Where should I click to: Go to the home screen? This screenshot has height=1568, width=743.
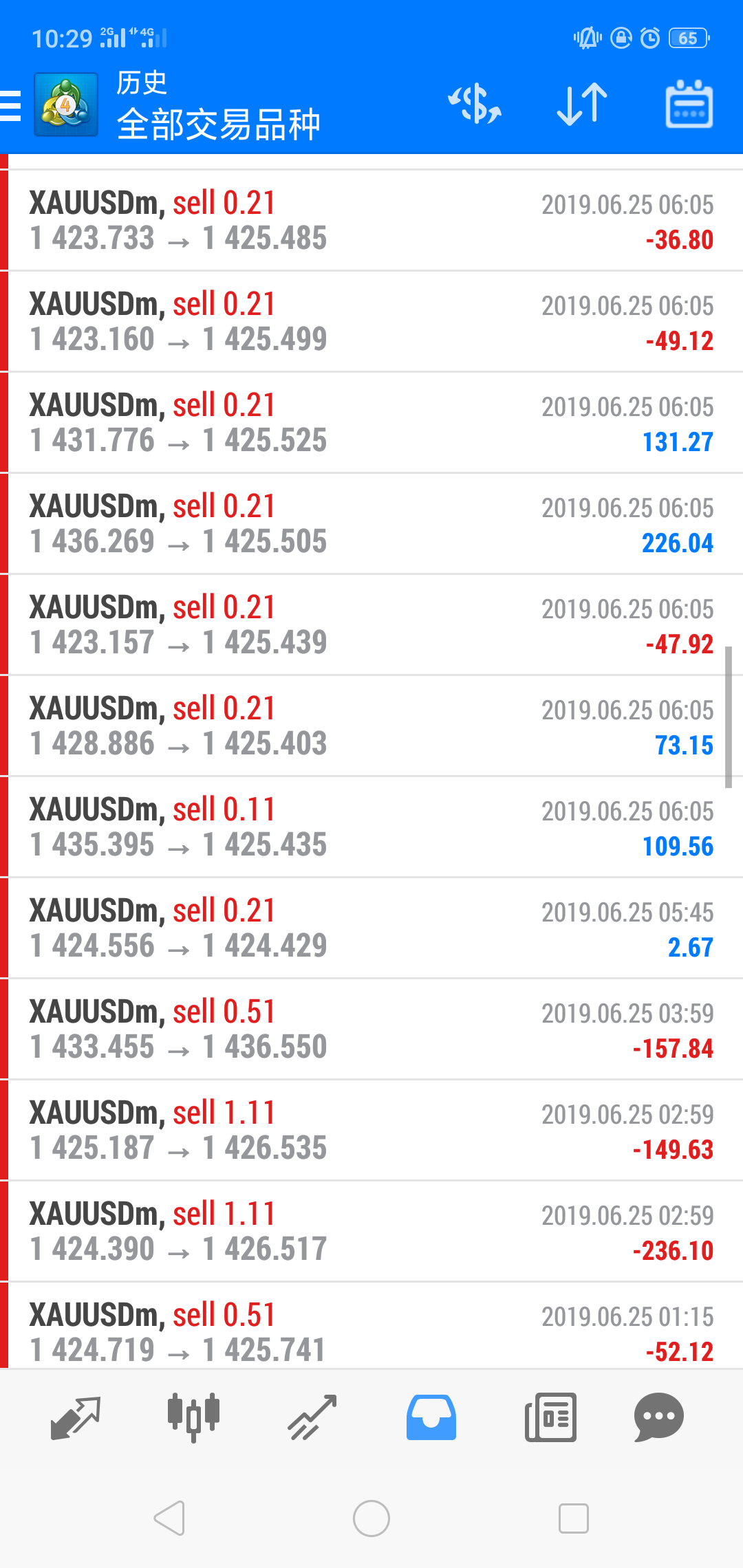pos(371,1518)
